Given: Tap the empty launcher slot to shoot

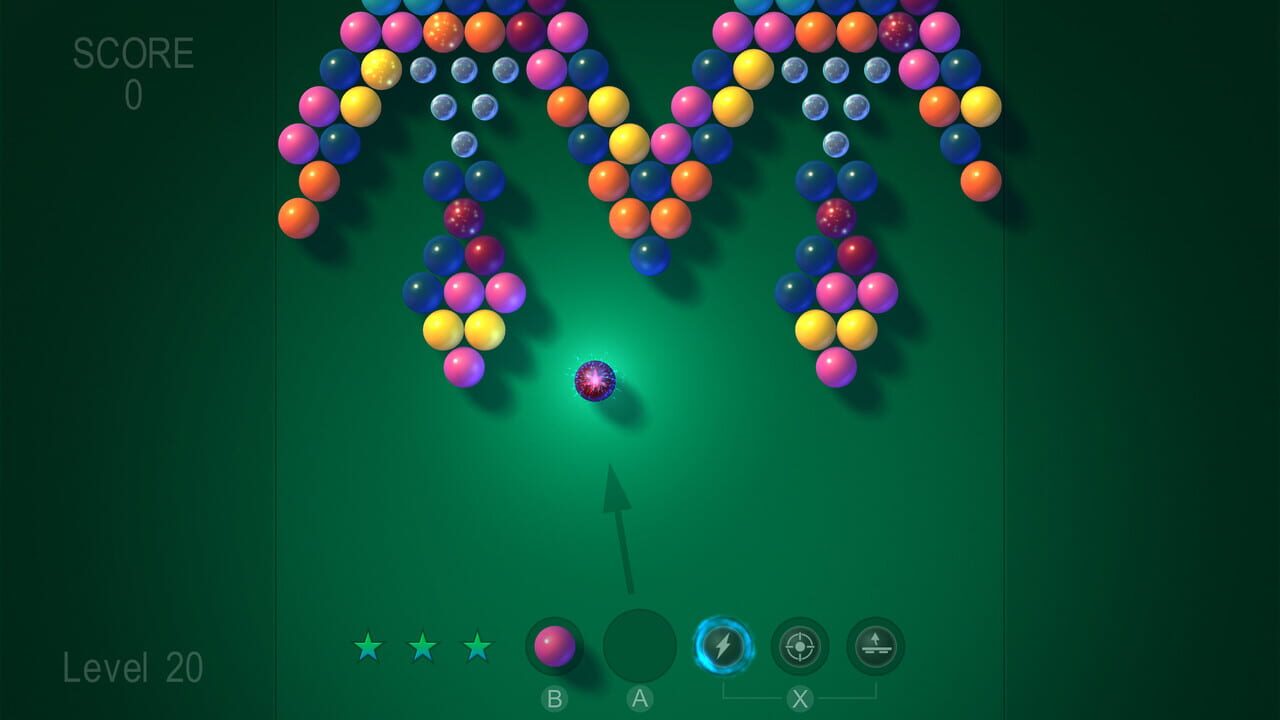Looking at the screenshot, I should click(639, 646).
